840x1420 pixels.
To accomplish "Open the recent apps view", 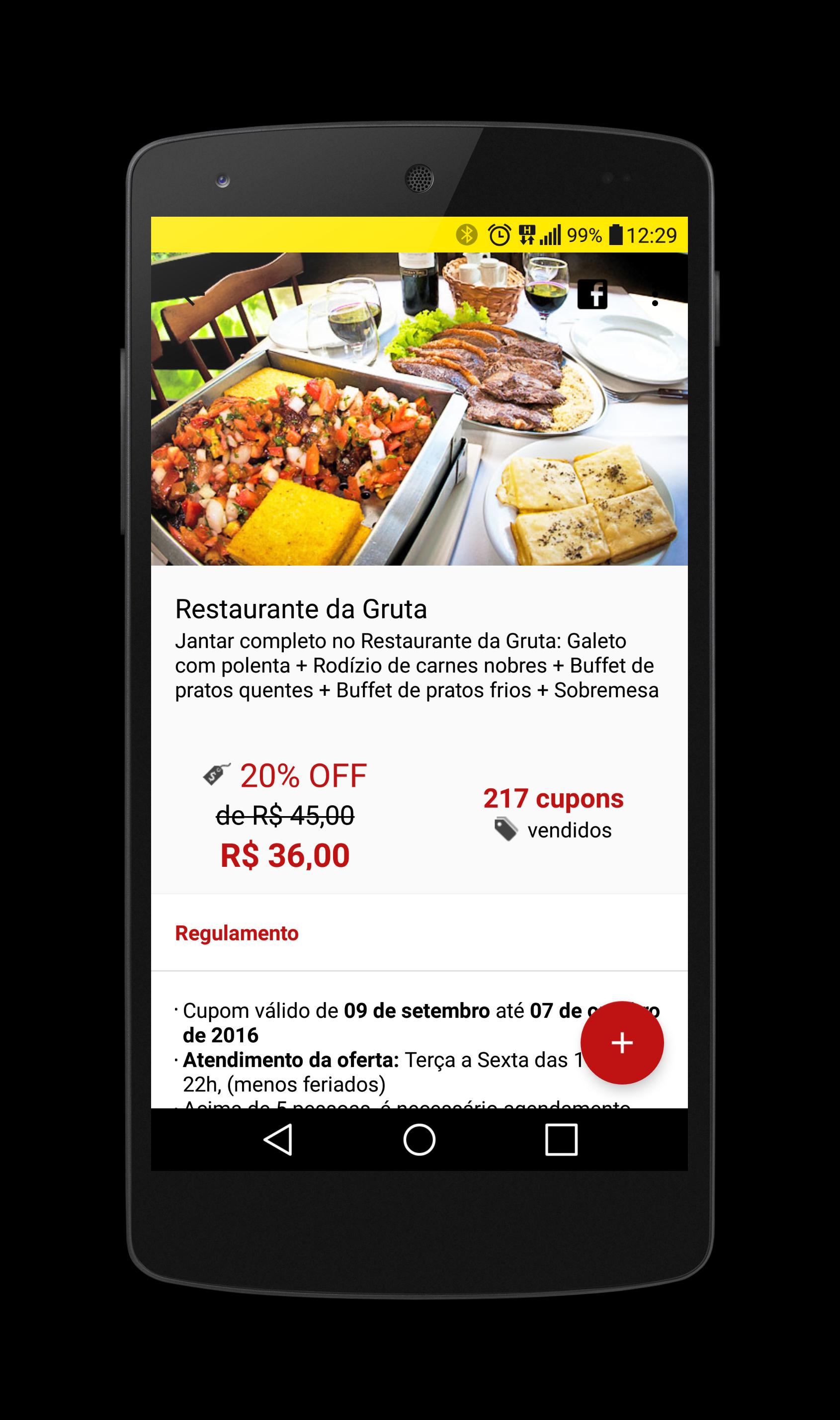I will [x=561, y=1139].
